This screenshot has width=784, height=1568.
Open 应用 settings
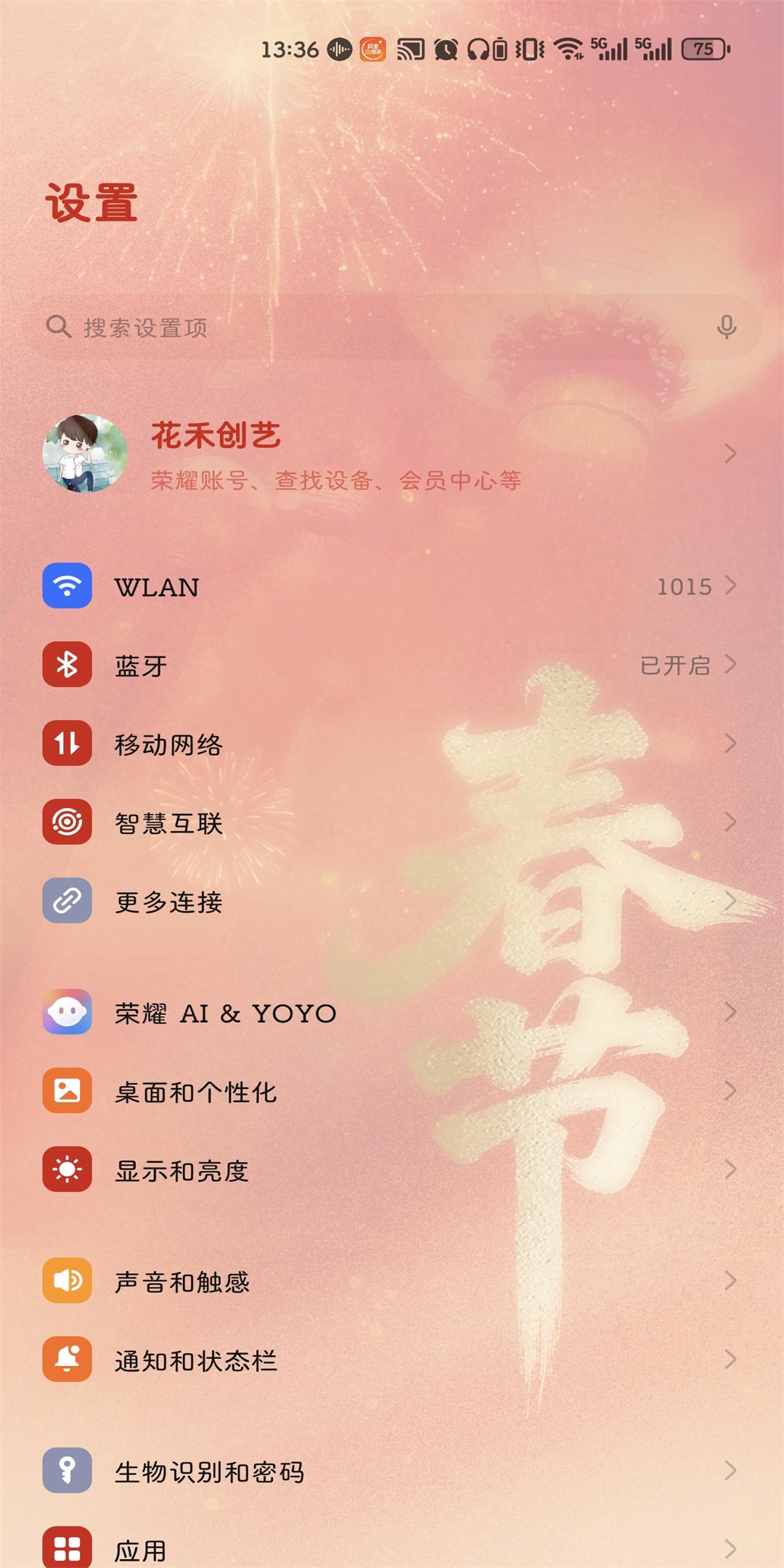392,1549
